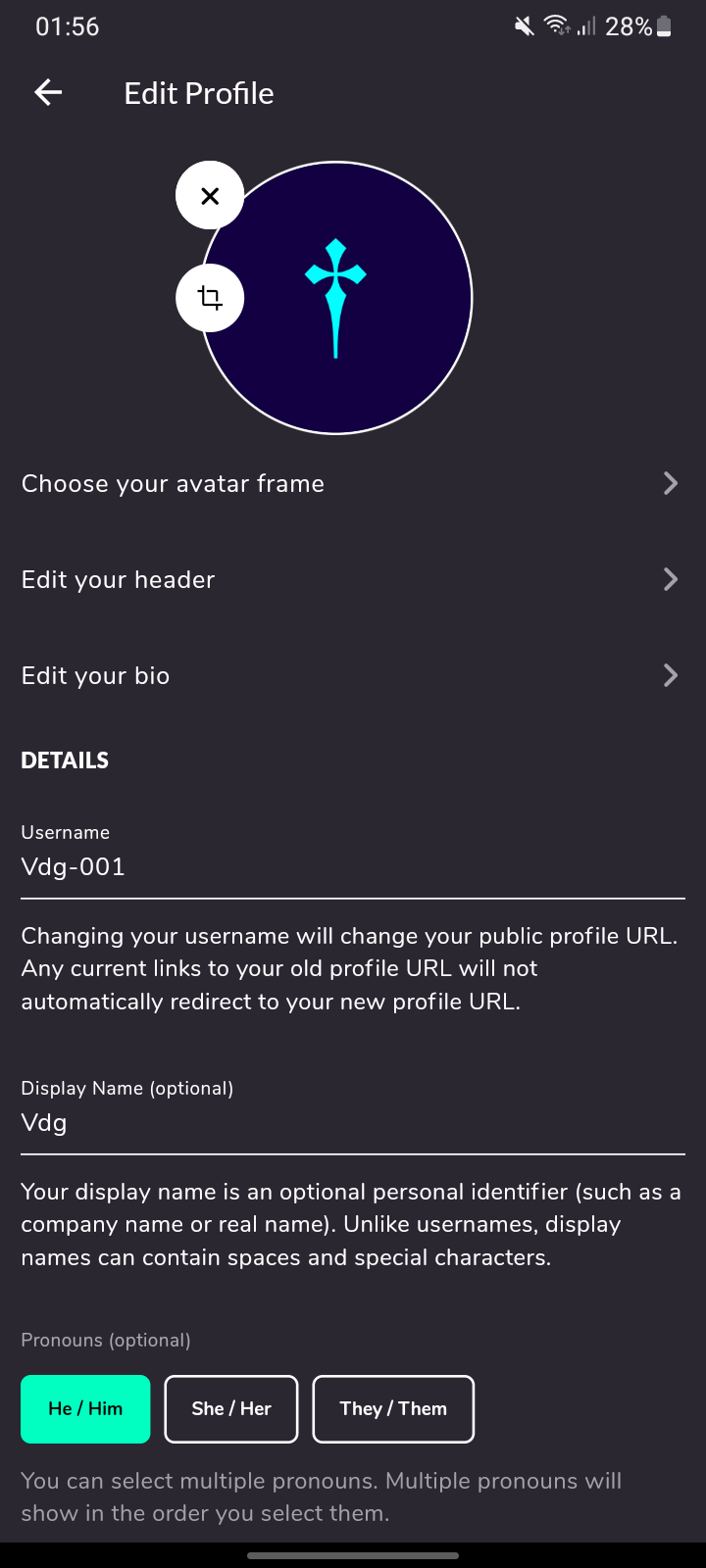Deselect the He / Him pronoun
The image size is (706, 1568).
click(x=85, y=1409)
